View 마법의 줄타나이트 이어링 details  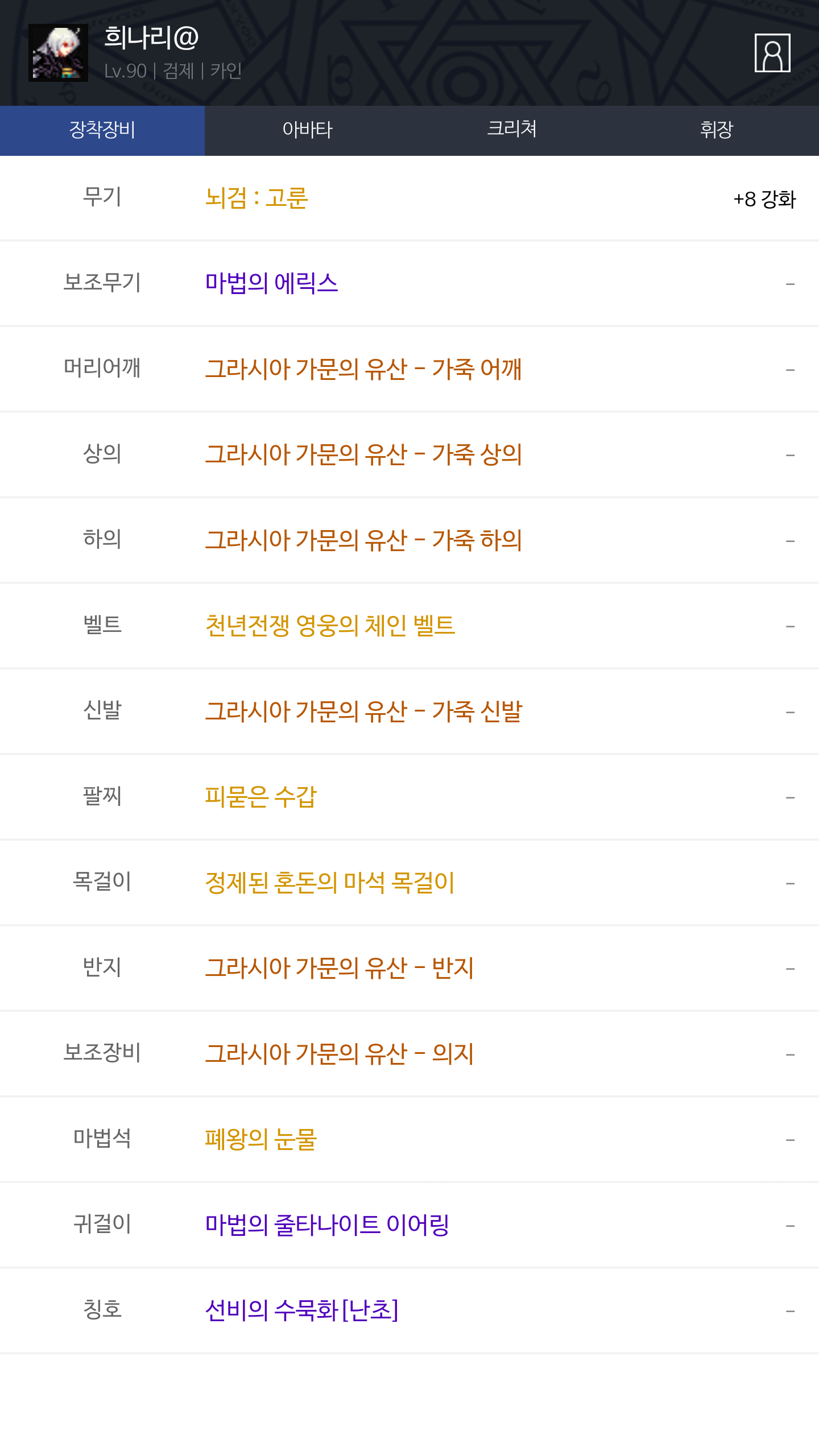point(327,1225)
